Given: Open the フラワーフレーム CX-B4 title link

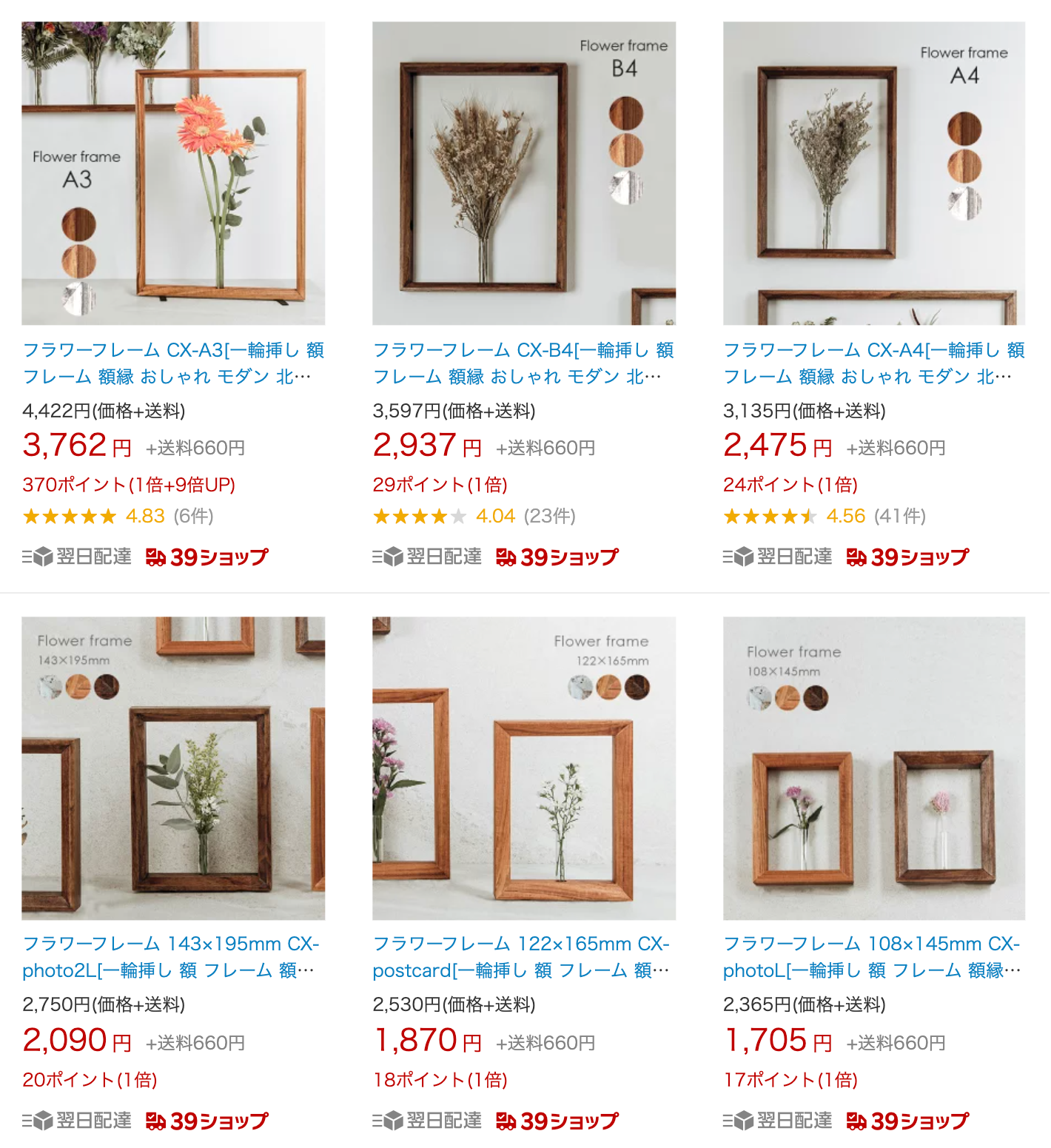Looking at the screenshot, I should [523, 363].
